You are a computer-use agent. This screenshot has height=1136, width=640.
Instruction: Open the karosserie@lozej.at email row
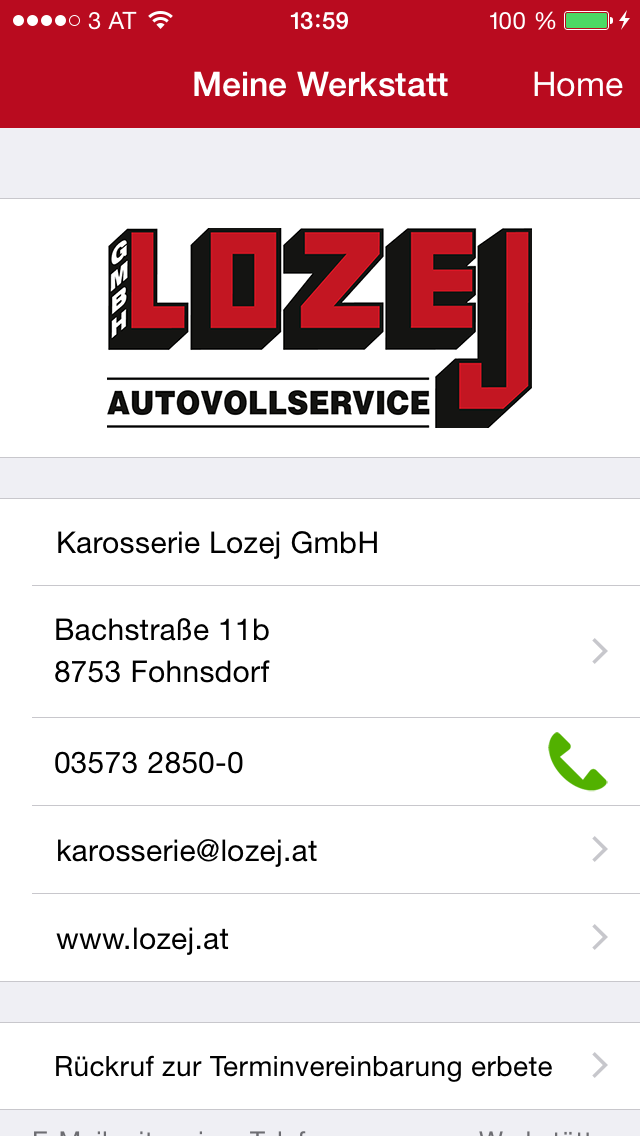click(320, 849)
